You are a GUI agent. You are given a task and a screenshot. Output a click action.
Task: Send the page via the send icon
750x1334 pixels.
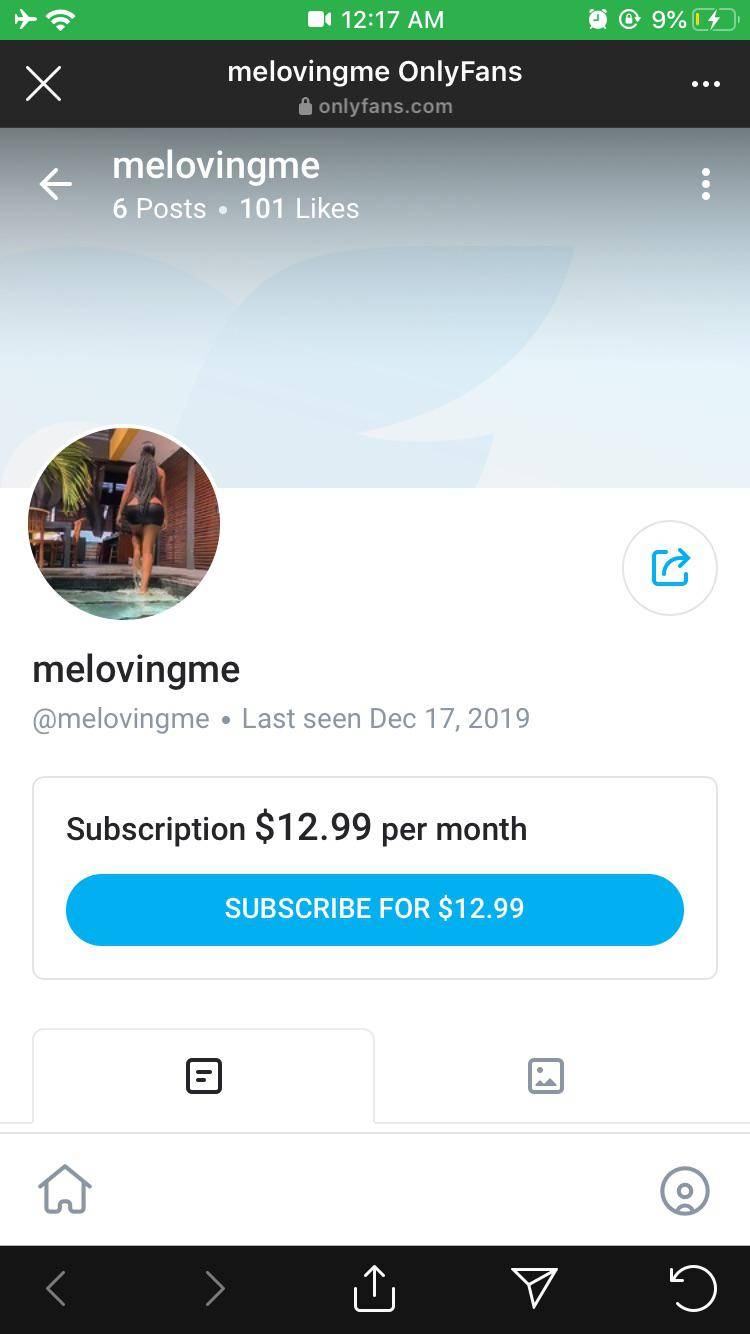(x=534, y=1288)
